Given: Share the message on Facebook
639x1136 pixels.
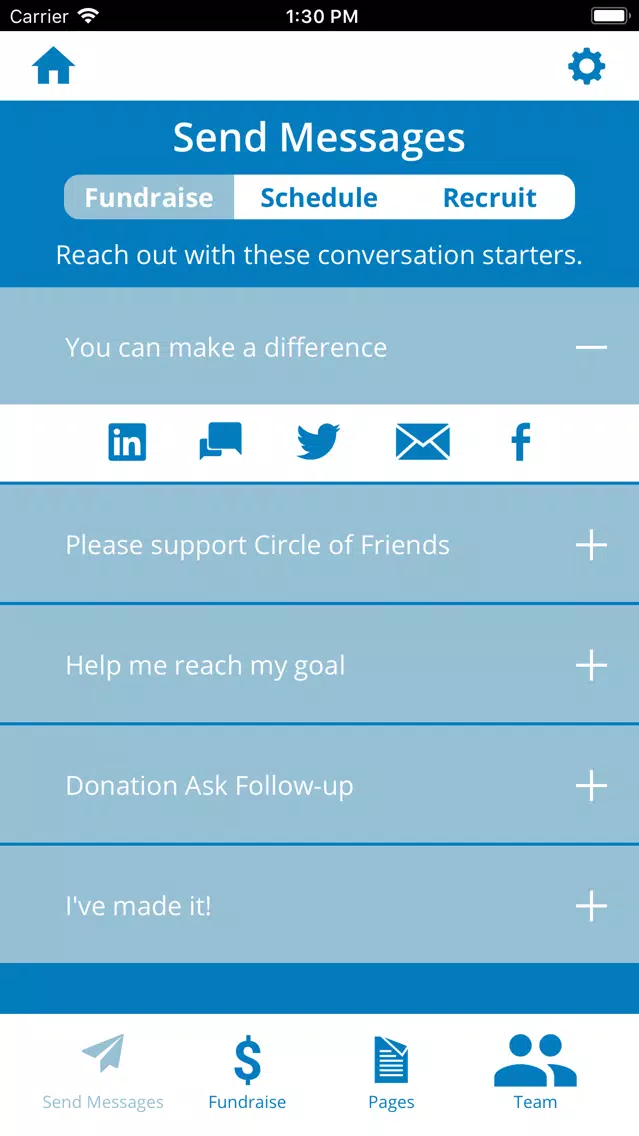Looking at the screenshot, I should tap(520, 442).
